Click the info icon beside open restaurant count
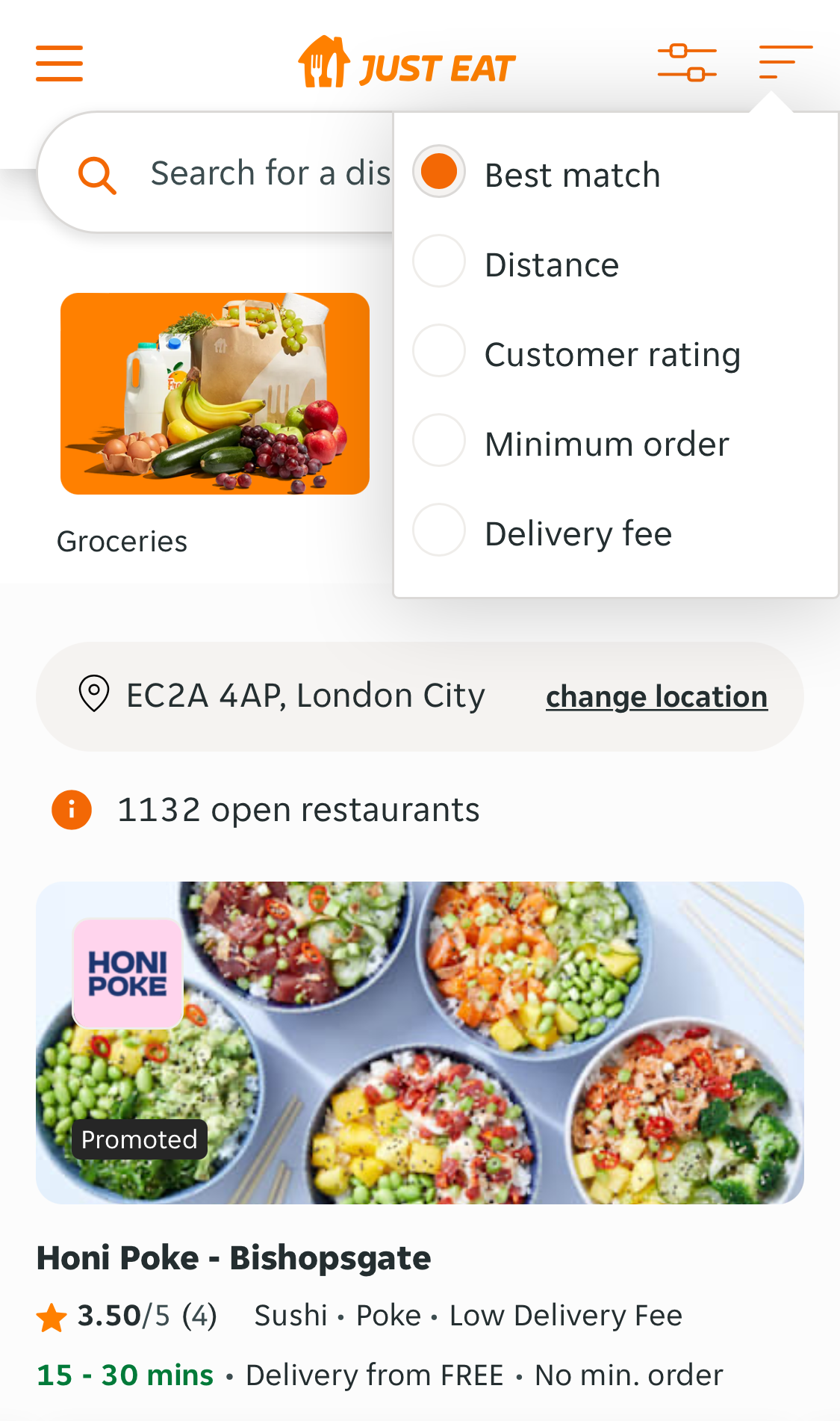This screenshot has width=840, height=1421. pyautogui.click(x=71, y=808)
